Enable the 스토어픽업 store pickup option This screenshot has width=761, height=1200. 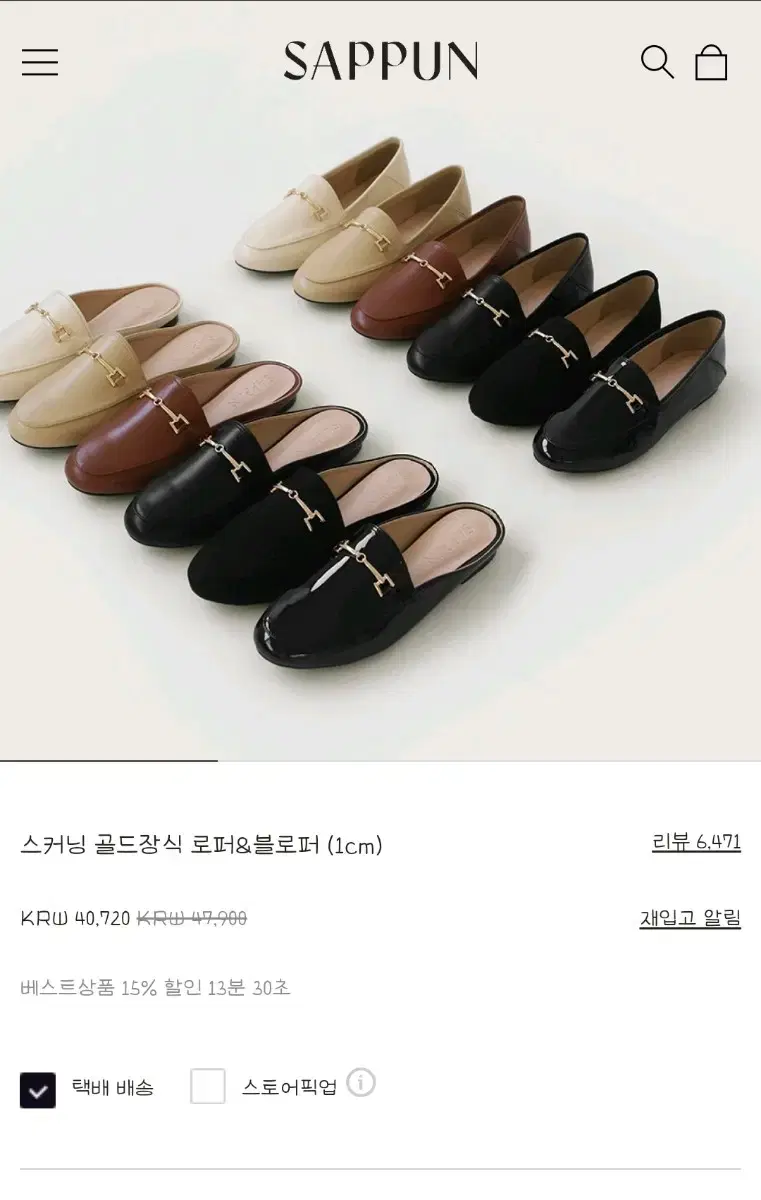[207, 1084]
